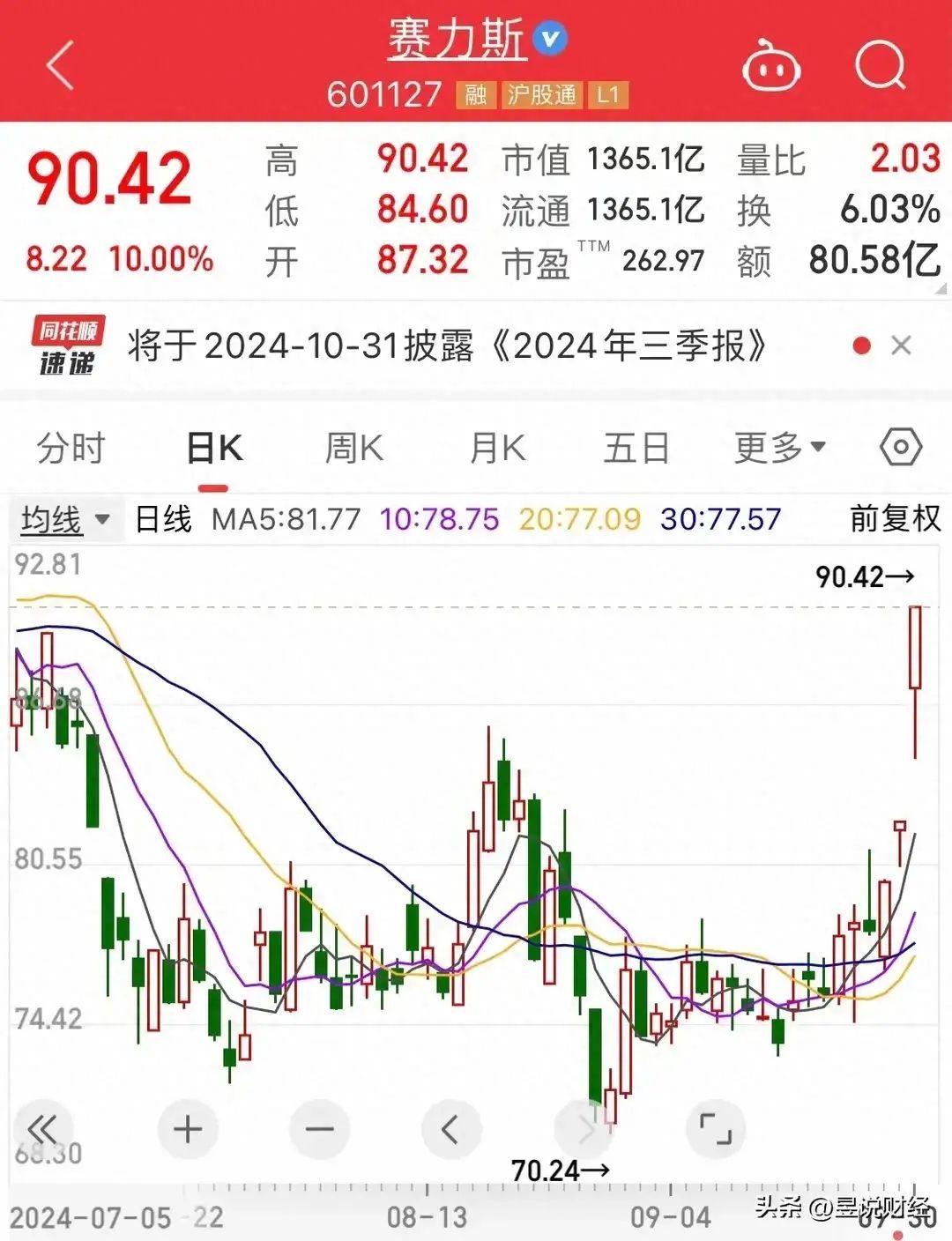Viewport: 952px width, 1241px height.
Task: Jump to earliest data with double arrow
Action: pyautogui.click(x=42, y=1129)
